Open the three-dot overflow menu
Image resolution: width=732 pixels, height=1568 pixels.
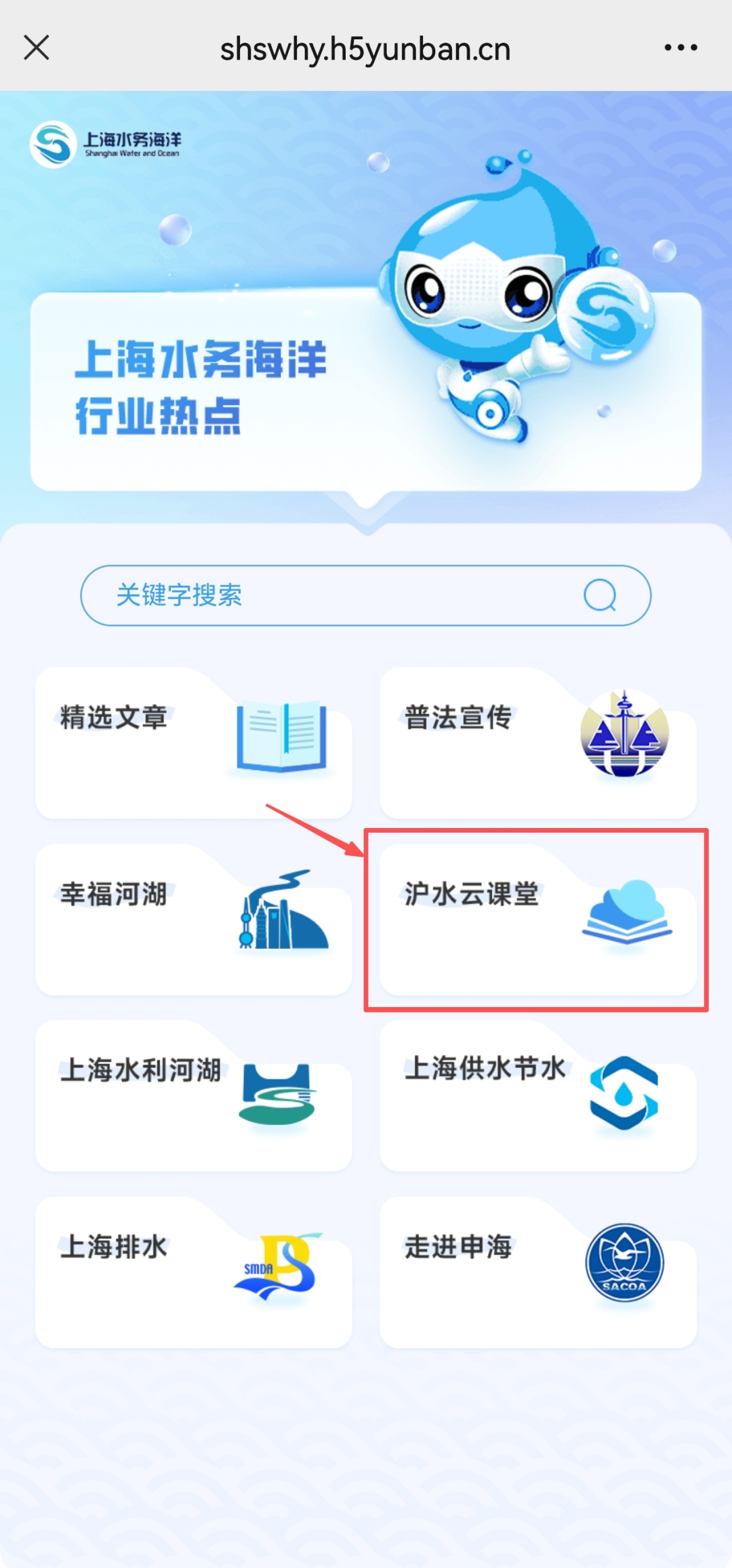coord(680,47)
